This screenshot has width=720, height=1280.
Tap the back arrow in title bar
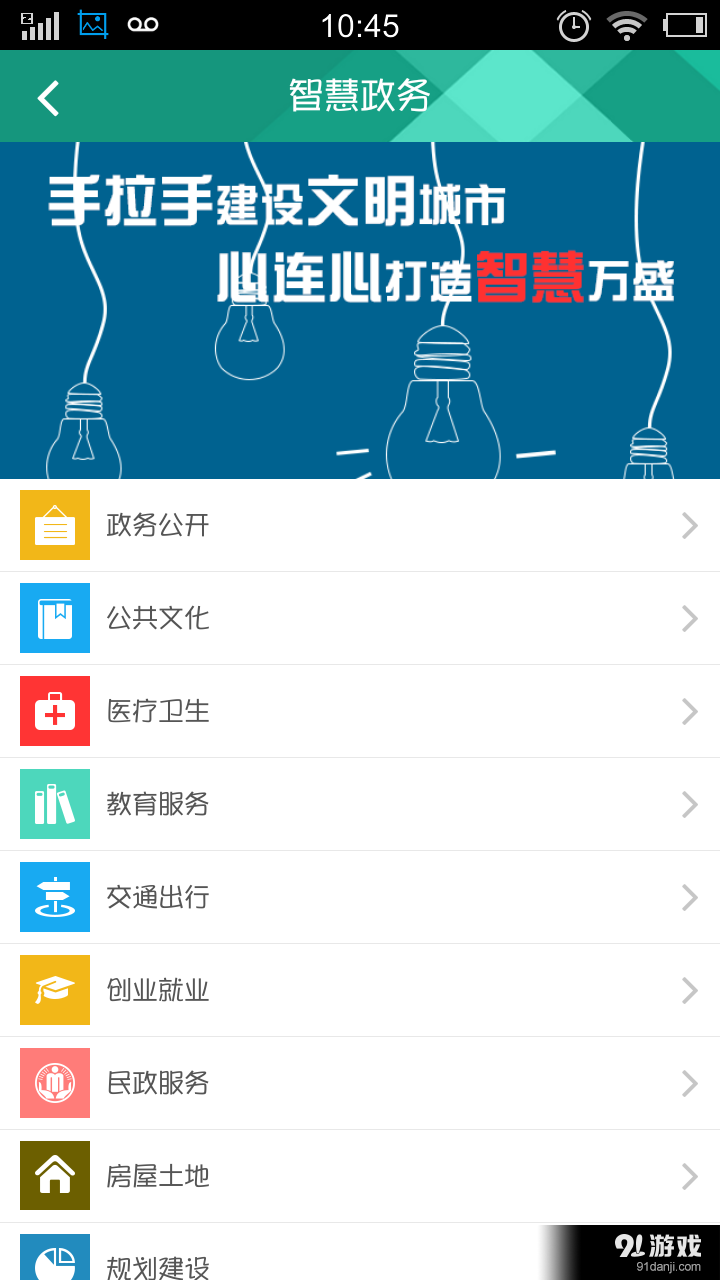(x=46, y=96)
